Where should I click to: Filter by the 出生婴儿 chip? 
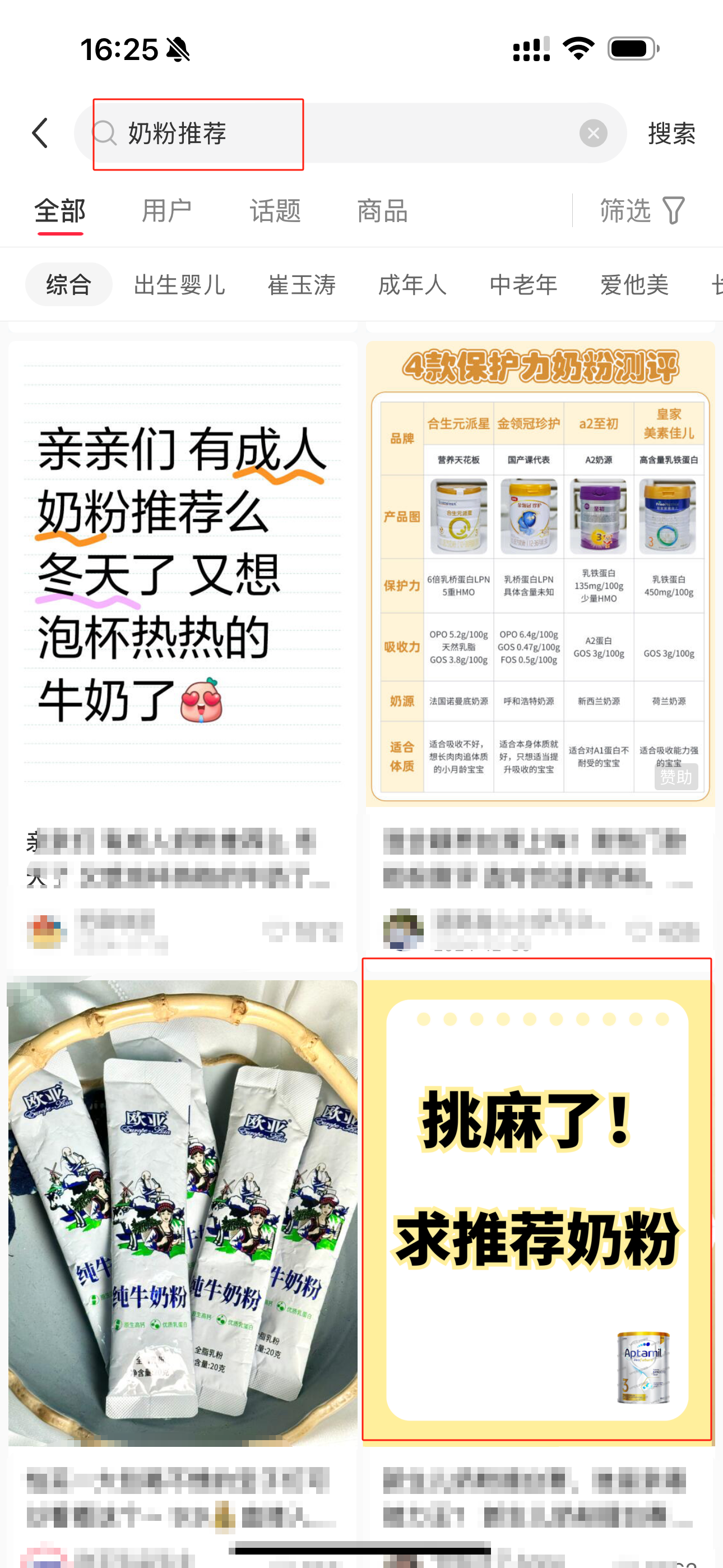[179, 284]
